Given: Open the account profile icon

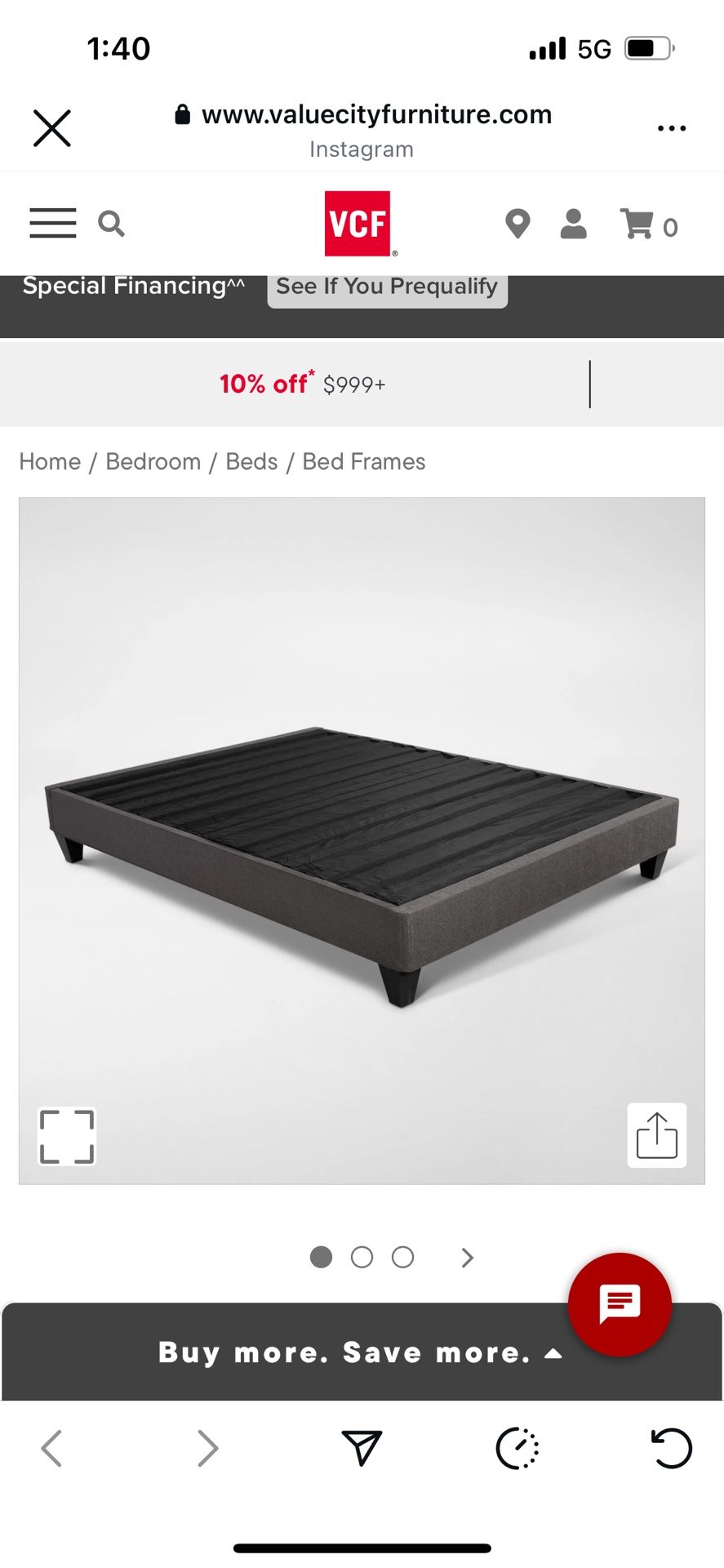Looking at the screenshot, I should [x=574, y=223].
